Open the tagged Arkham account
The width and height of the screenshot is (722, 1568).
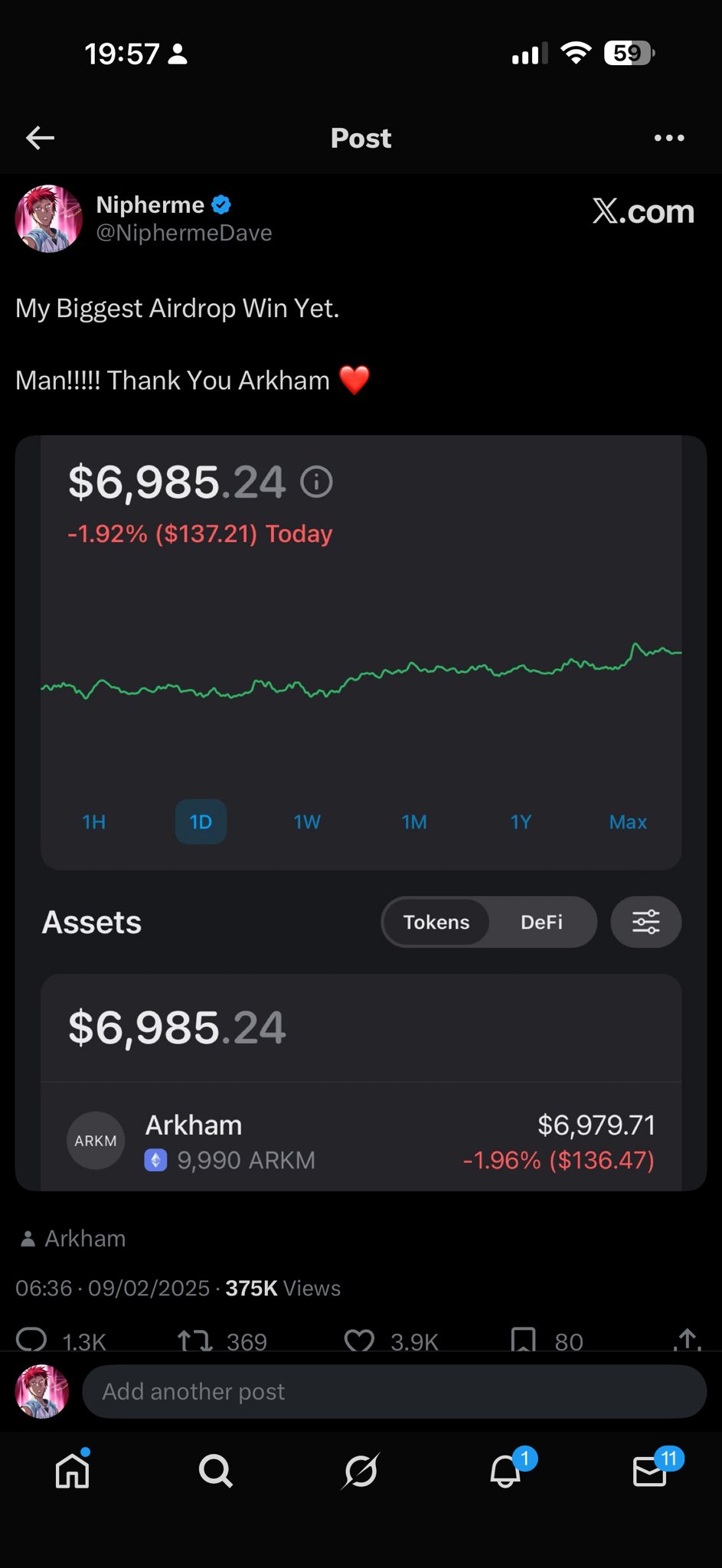coord(84,1239)
